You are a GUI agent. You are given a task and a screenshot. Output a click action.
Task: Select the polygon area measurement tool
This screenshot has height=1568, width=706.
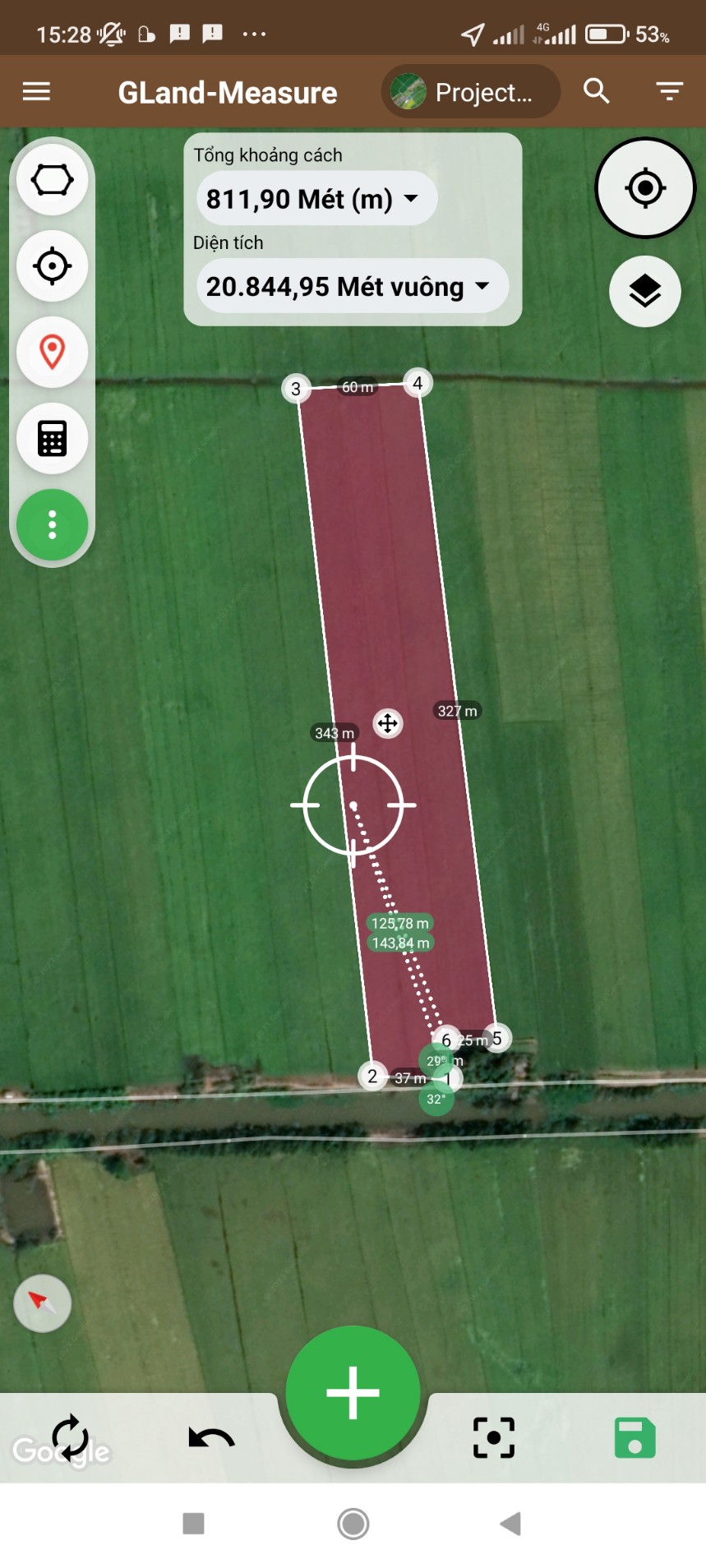point(53,180)
